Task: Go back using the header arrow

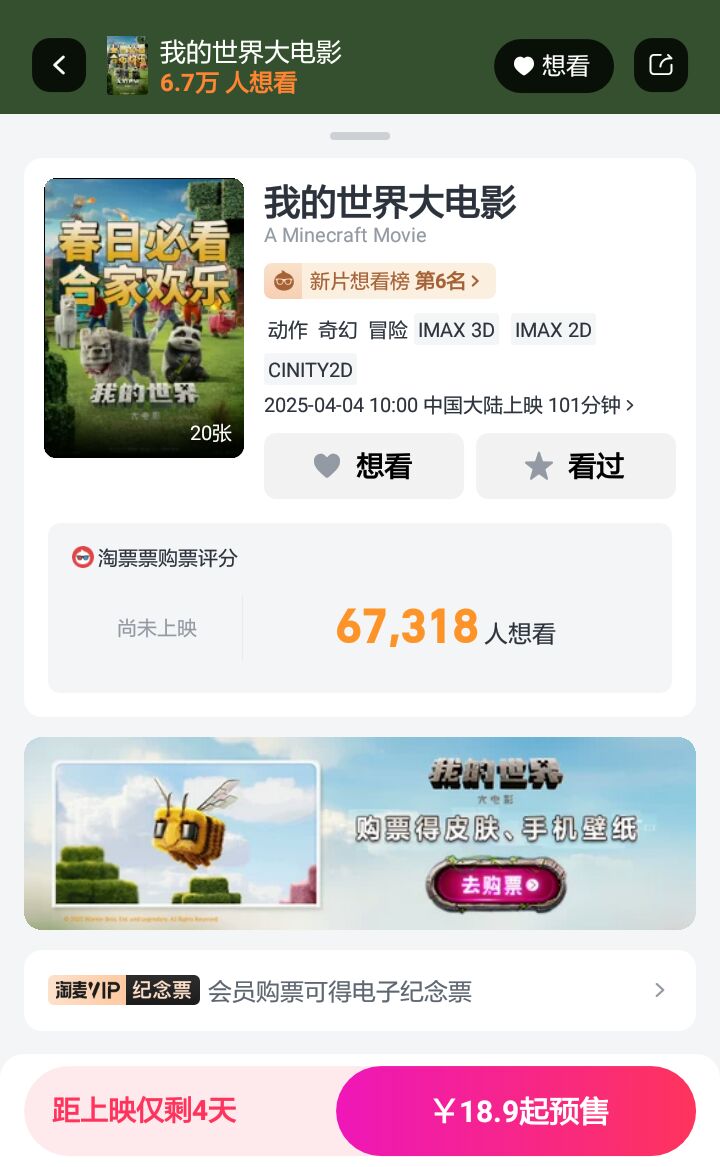Action: click(x=59, y=66)
